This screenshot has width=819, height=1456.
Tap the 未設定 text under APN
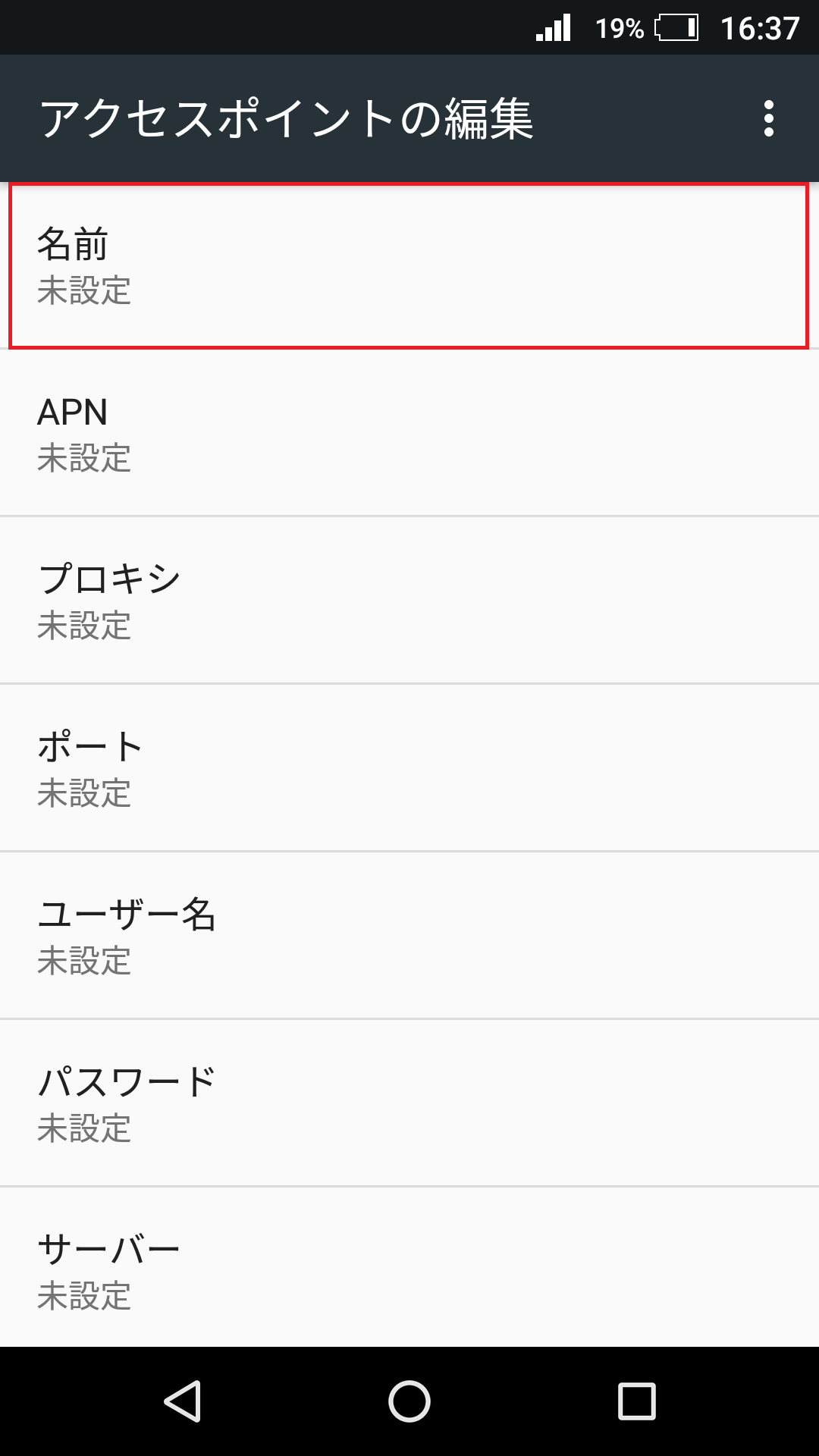85,457
